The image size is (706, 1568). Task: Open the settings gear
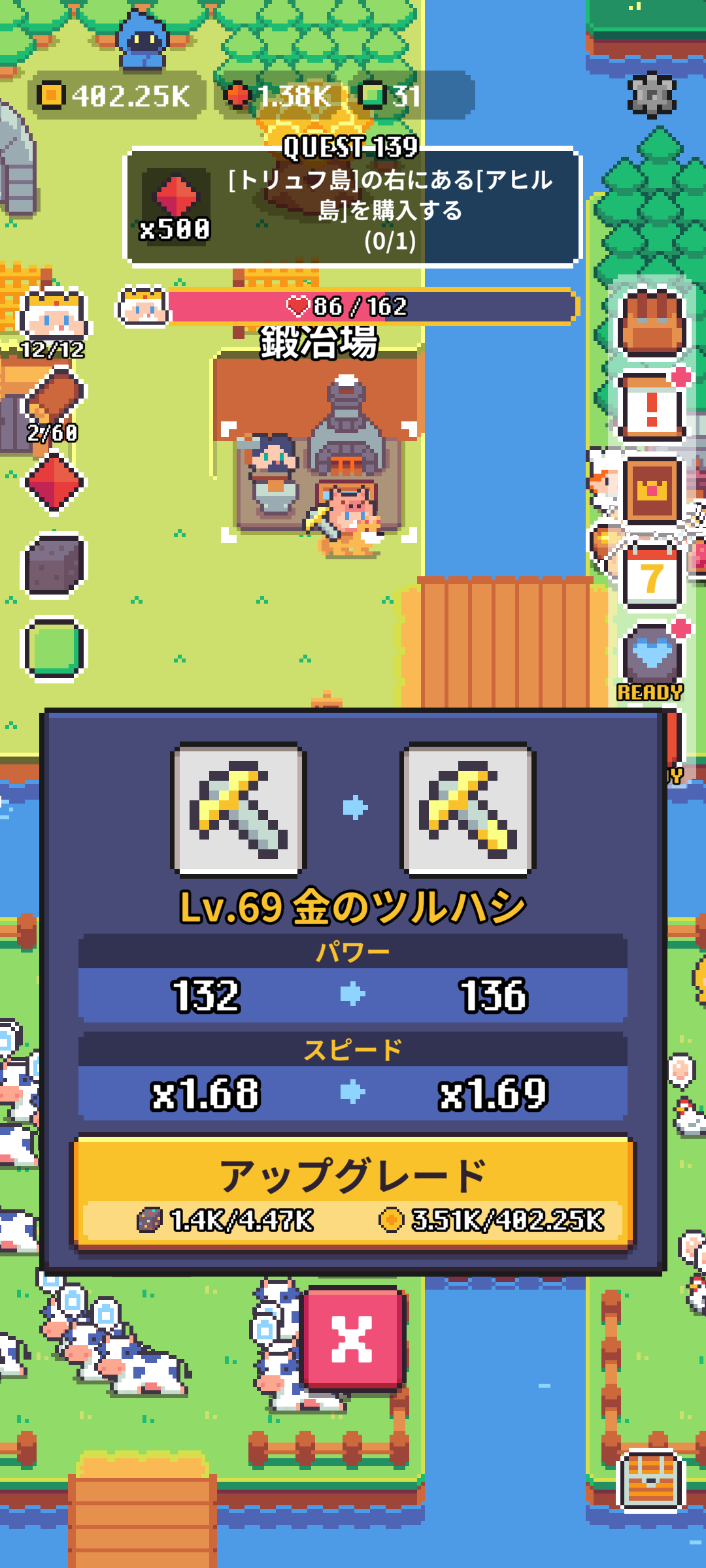[651, 95]
